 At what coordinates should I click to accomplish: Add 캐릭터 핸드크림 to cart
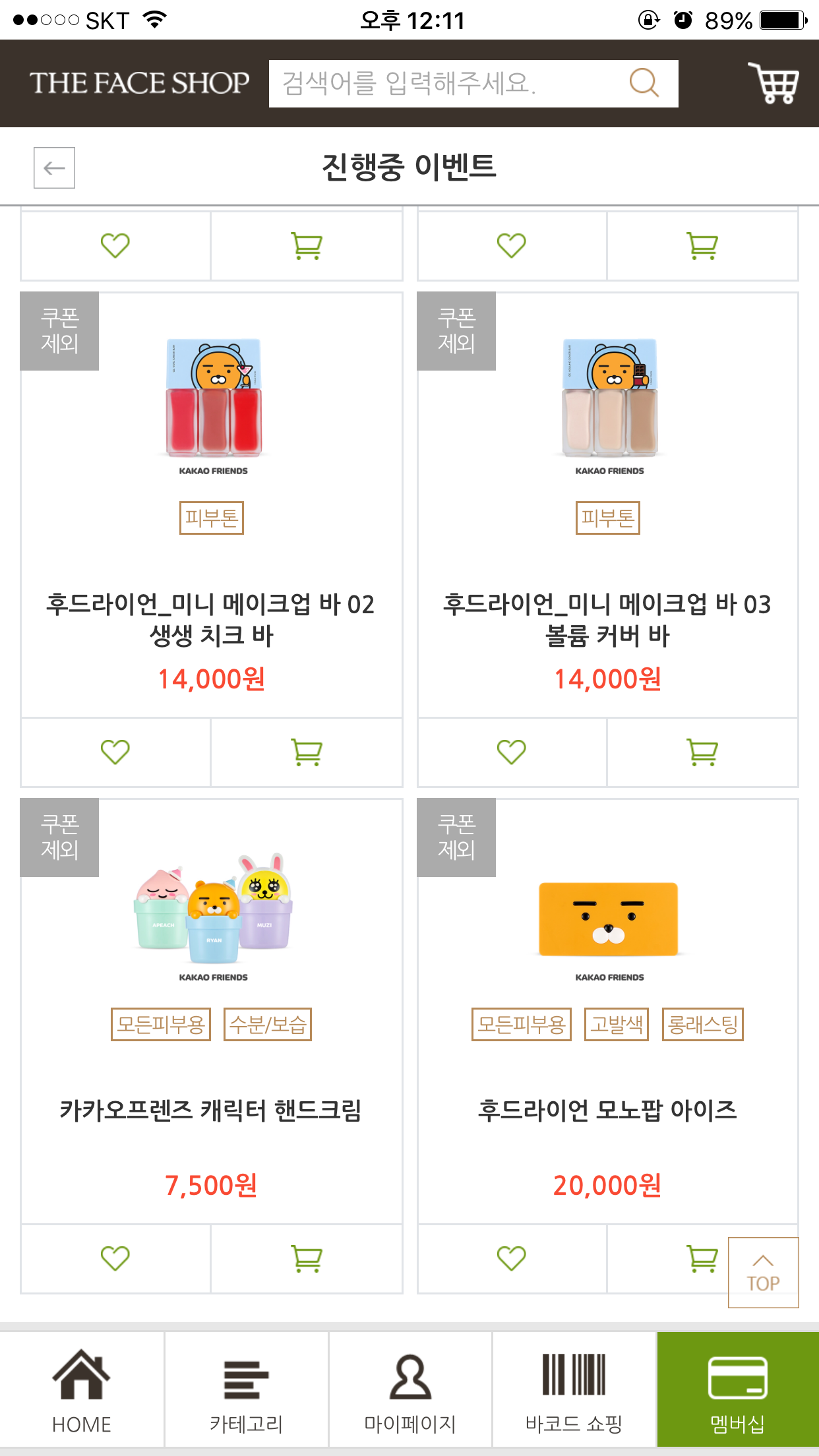click(x=307, y=1258)
